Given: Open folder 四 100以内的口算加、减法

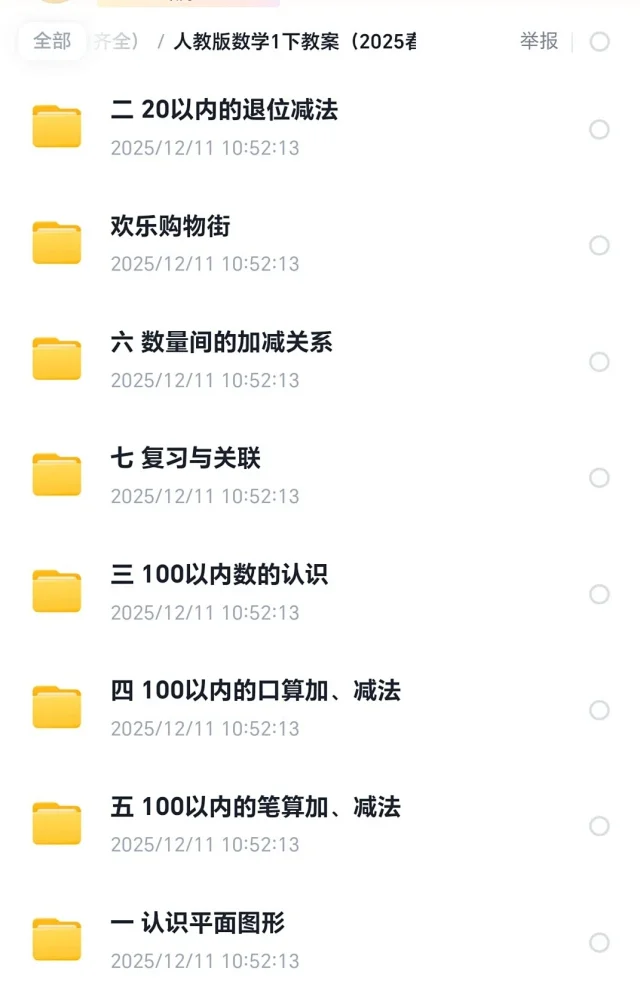Looking at the screenshot, I should (x=255, y=691).
